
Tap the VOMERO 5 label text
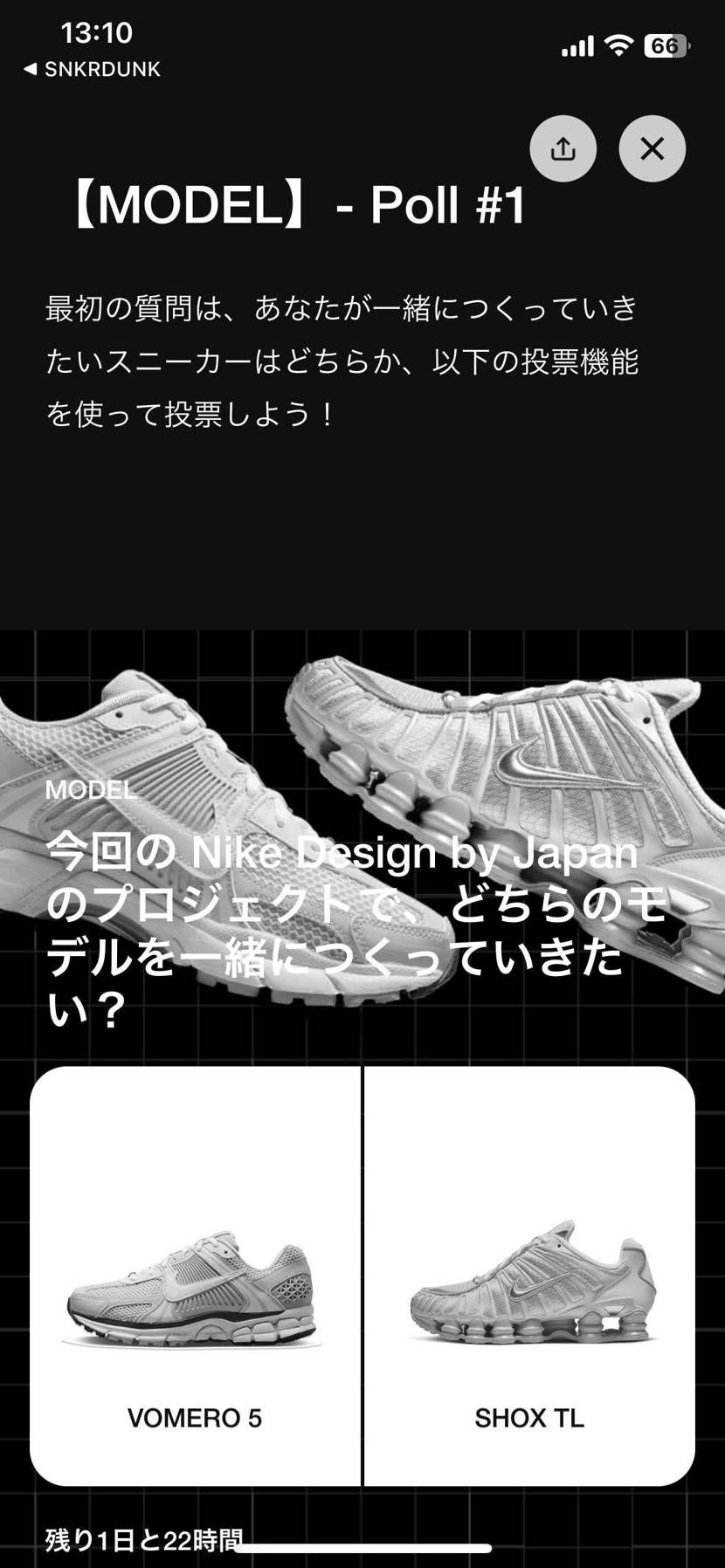(x=194, y=1417)
